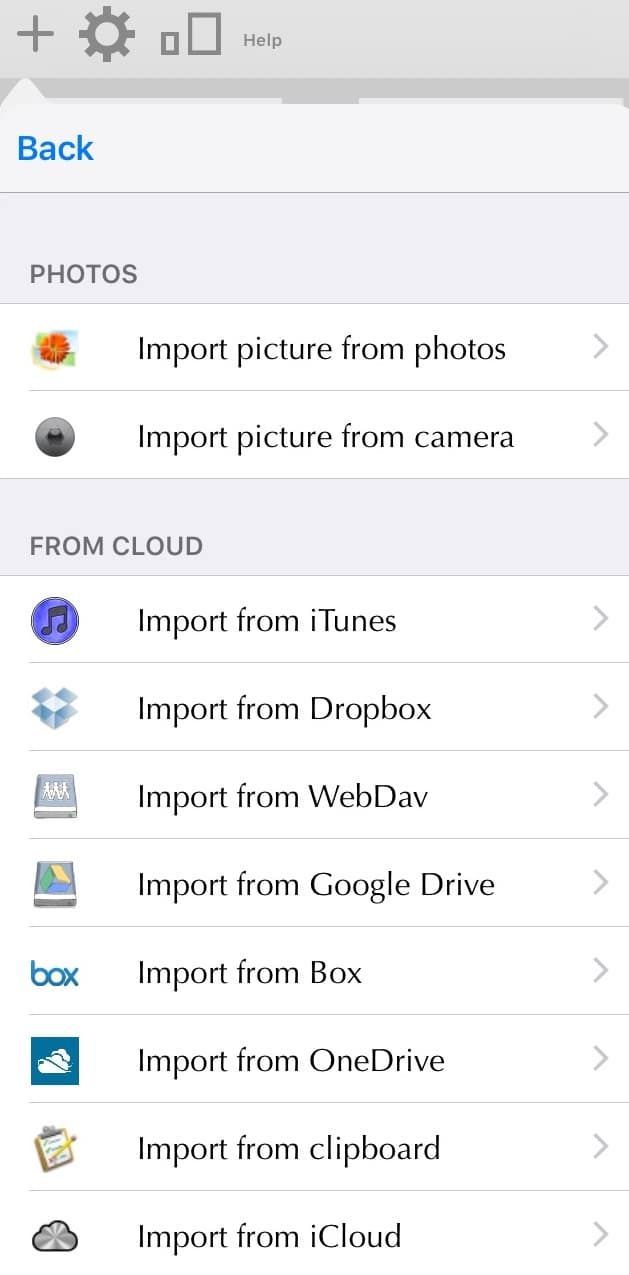Tap Import from clipboard
This screenshot has height=1275, width=629.
tap(314, 1147)
